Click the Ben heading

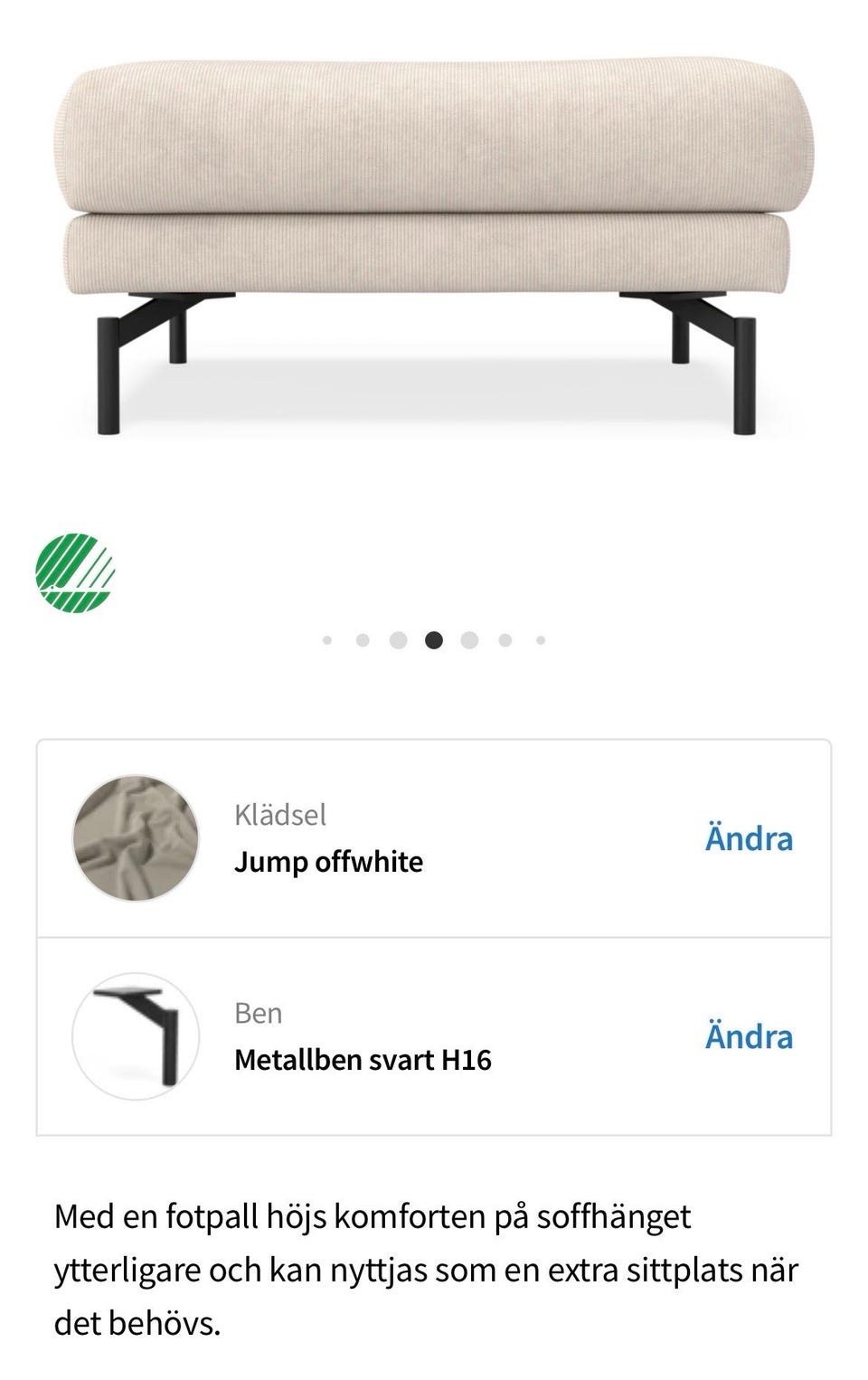click(x=258, y=1013)
